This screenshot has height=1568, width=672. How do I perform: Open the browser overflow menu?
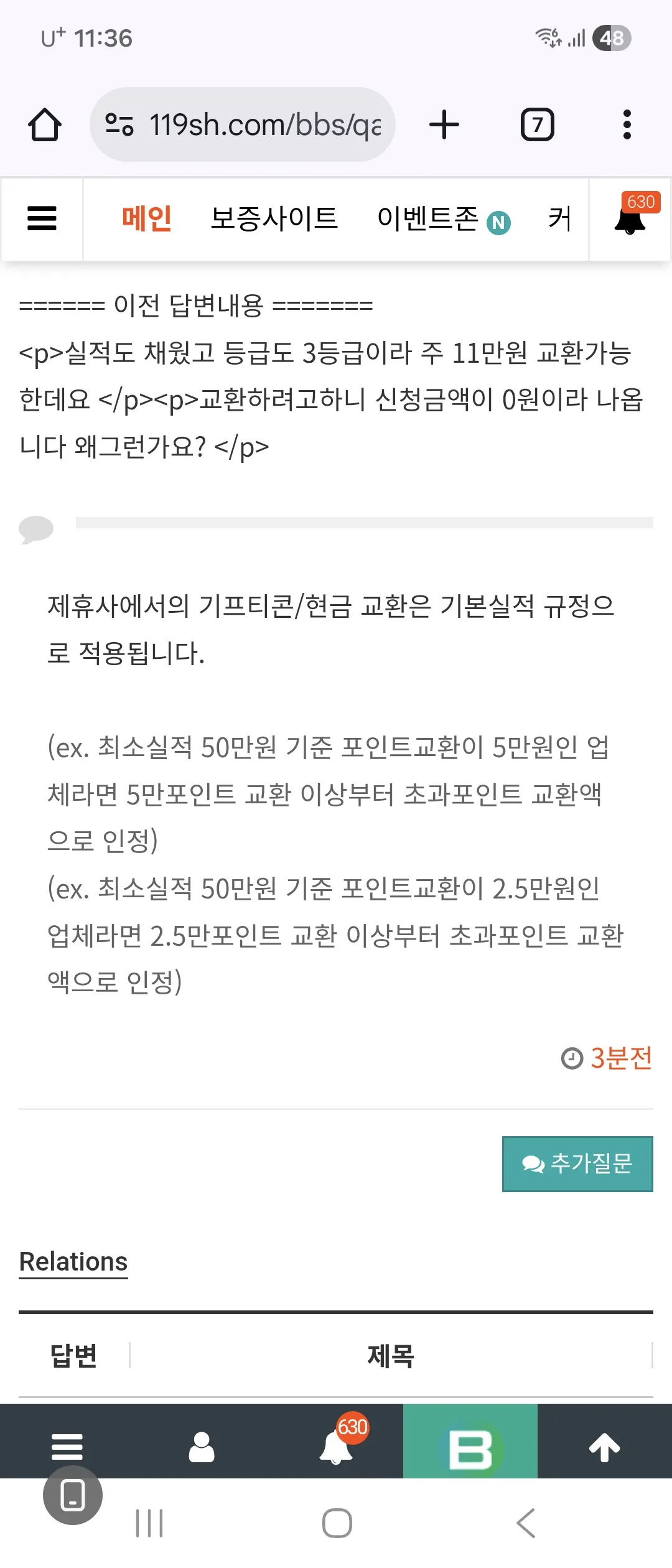coord(627,124)
